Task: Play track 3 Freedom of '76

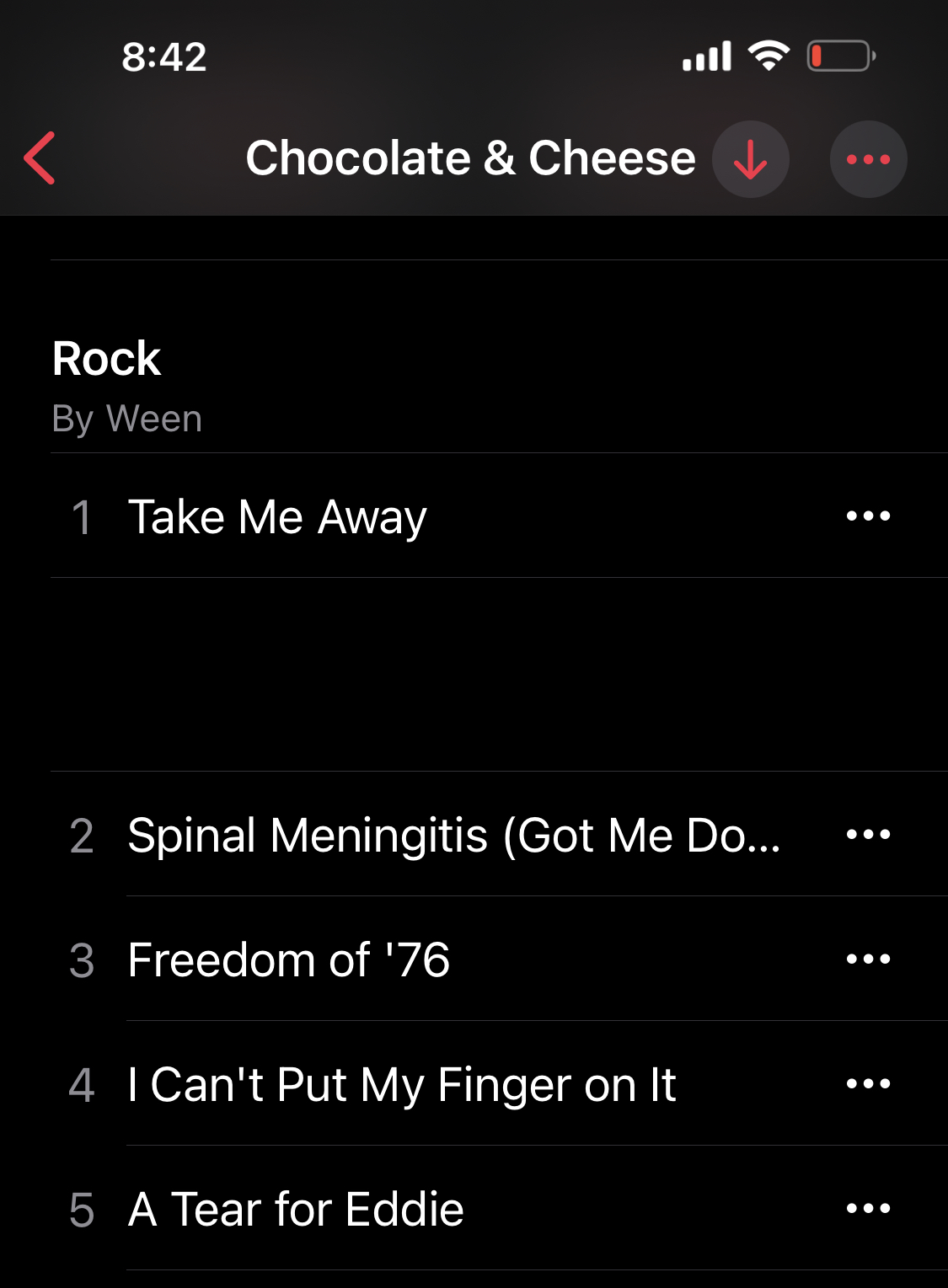Action: pyautogui.click(x=288, y=960)
